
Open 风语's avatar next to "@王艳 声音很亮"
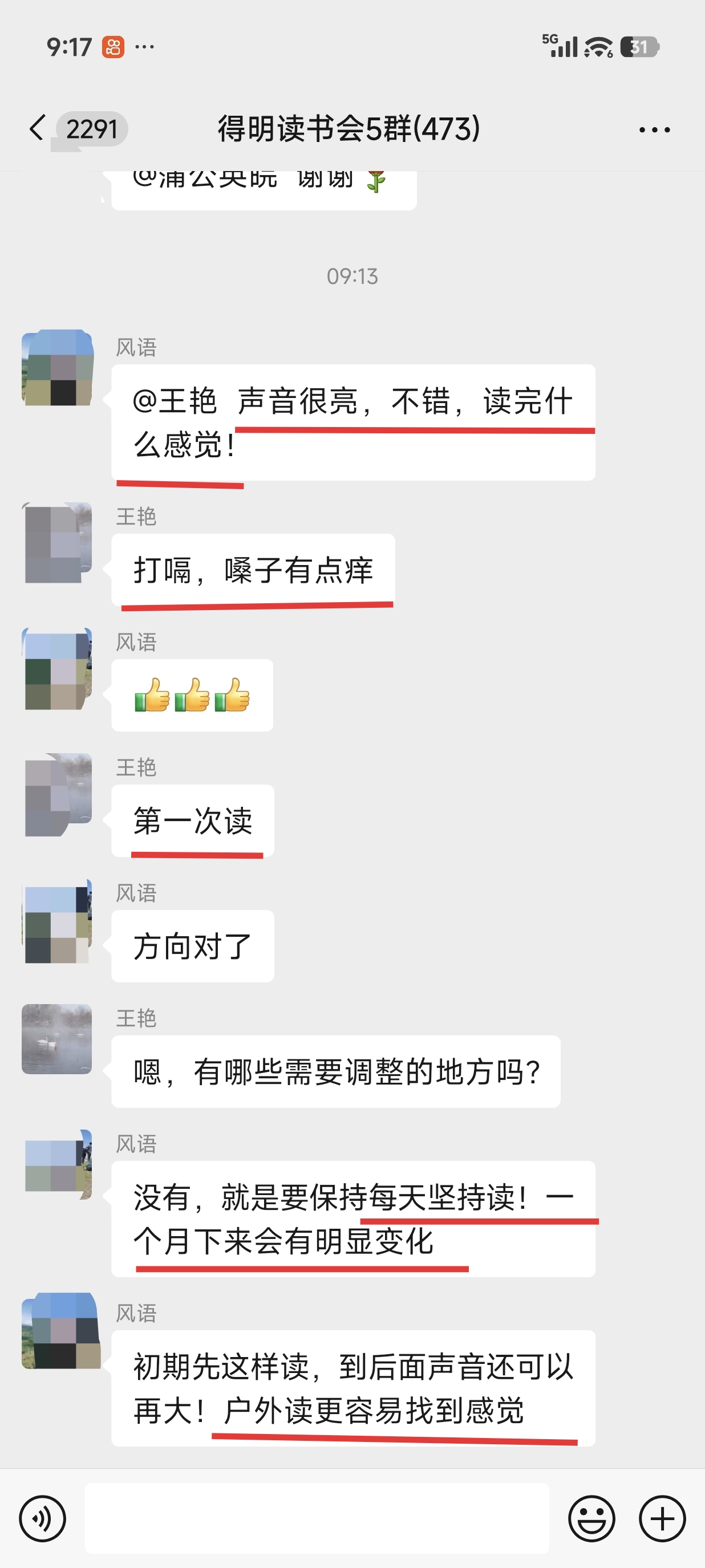pyautogui.click(x=57, y=367)
